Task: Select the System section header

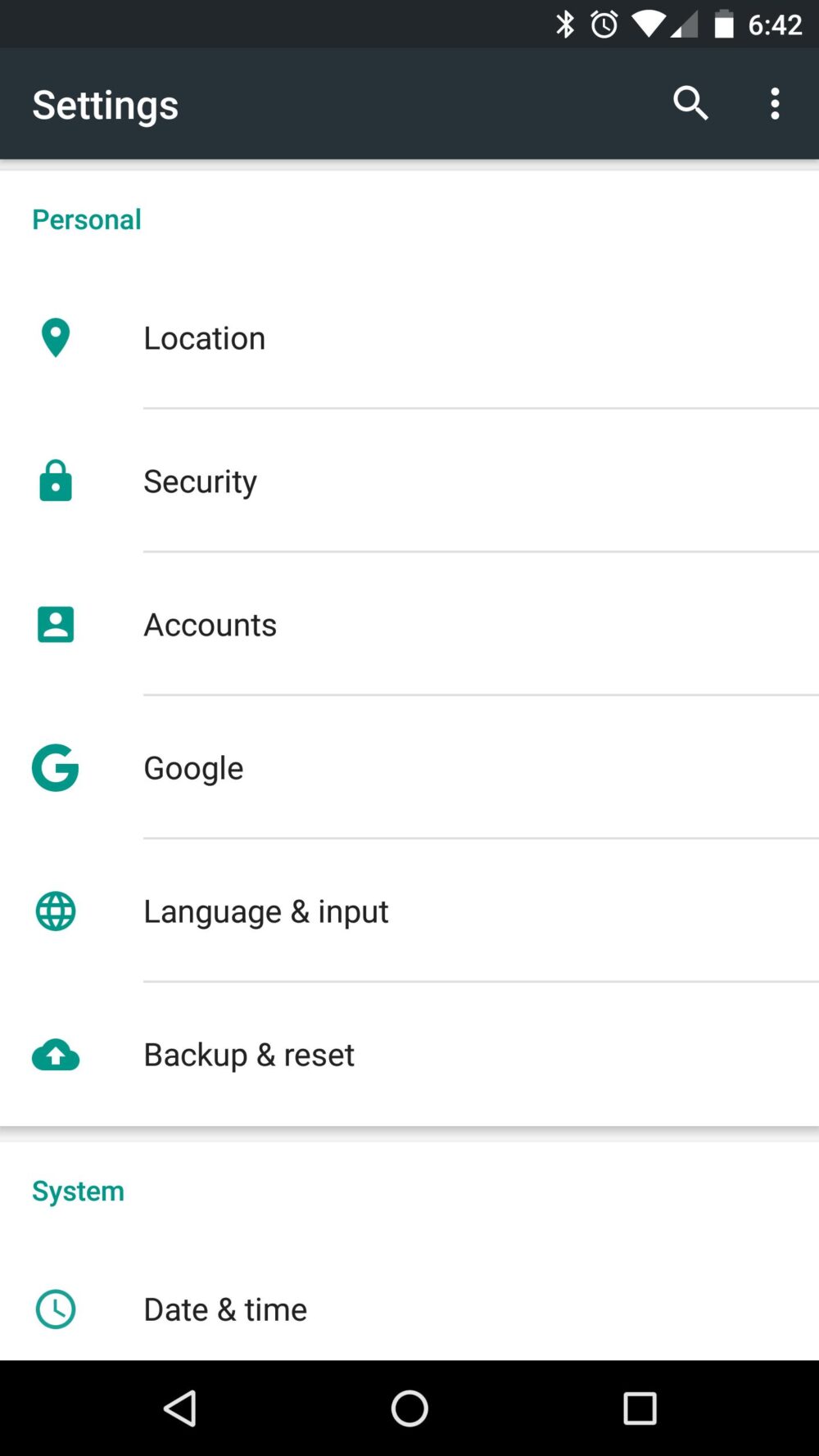Action: pos(78,1190)
